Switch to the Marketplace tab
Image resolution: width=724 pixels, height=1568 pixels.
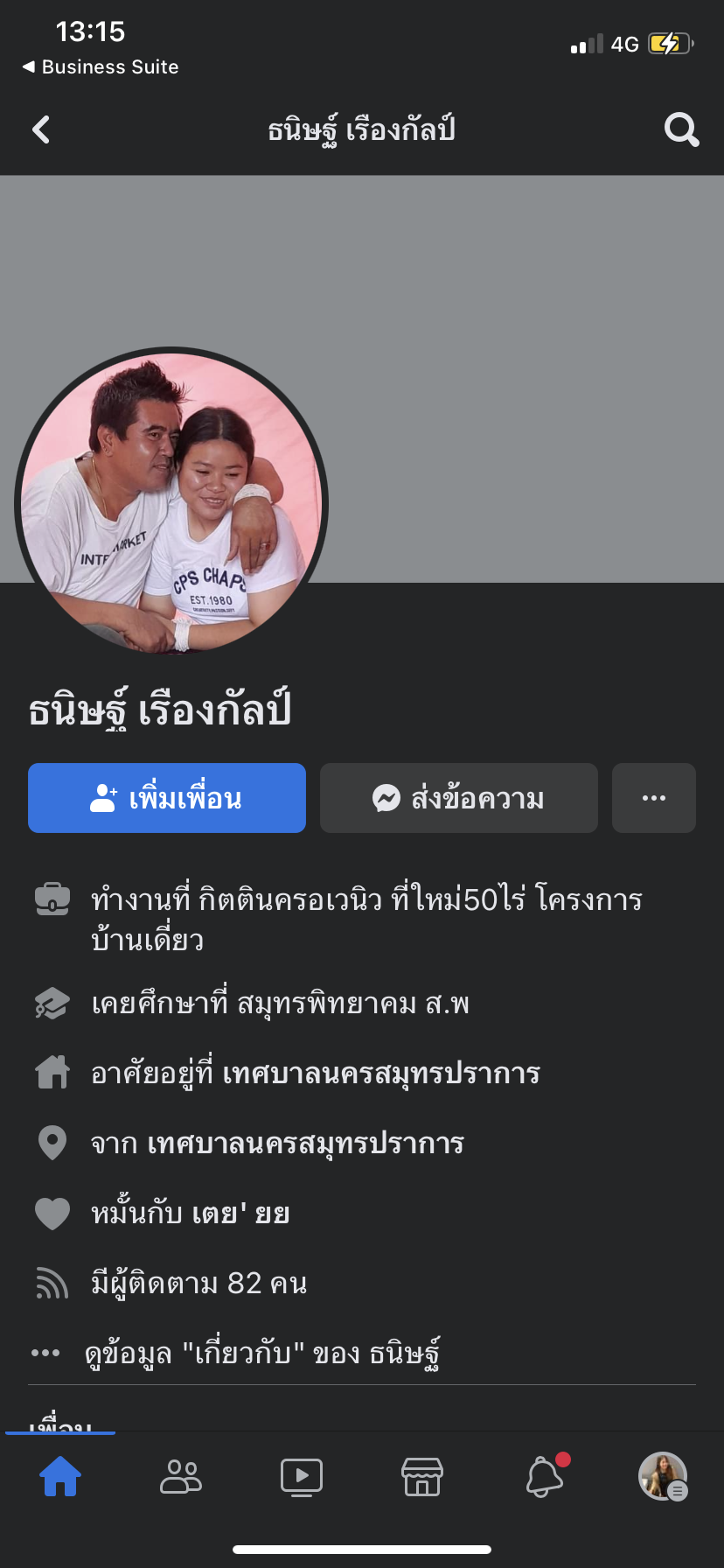point(422,1477)
